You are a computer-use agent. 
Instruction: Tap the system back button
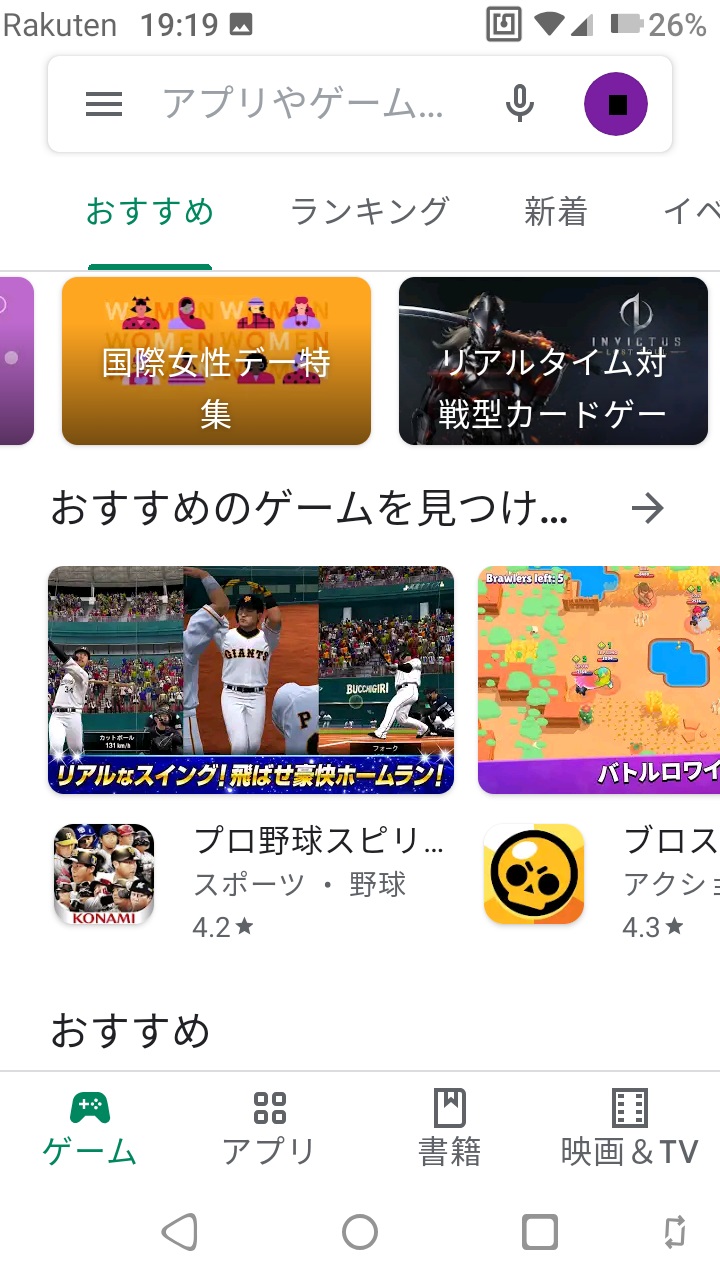click(x=180, y=1232)
